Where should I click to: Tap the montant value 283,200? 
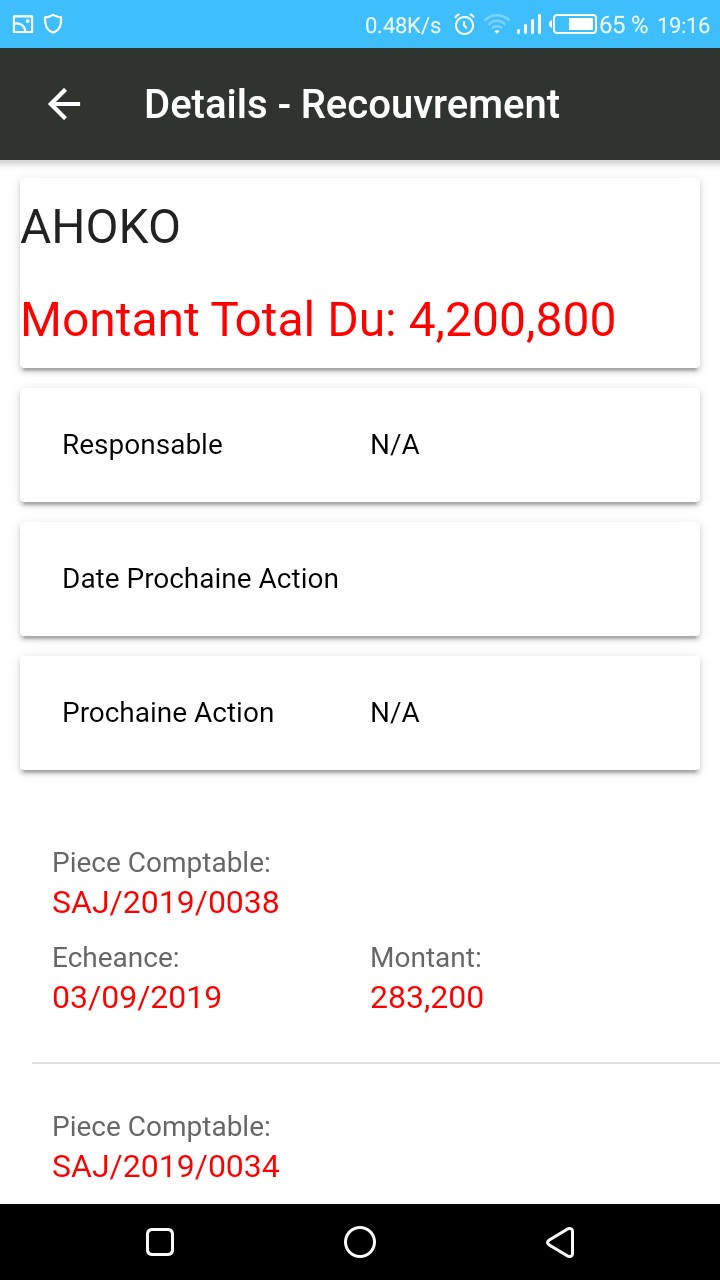point(426,996)
